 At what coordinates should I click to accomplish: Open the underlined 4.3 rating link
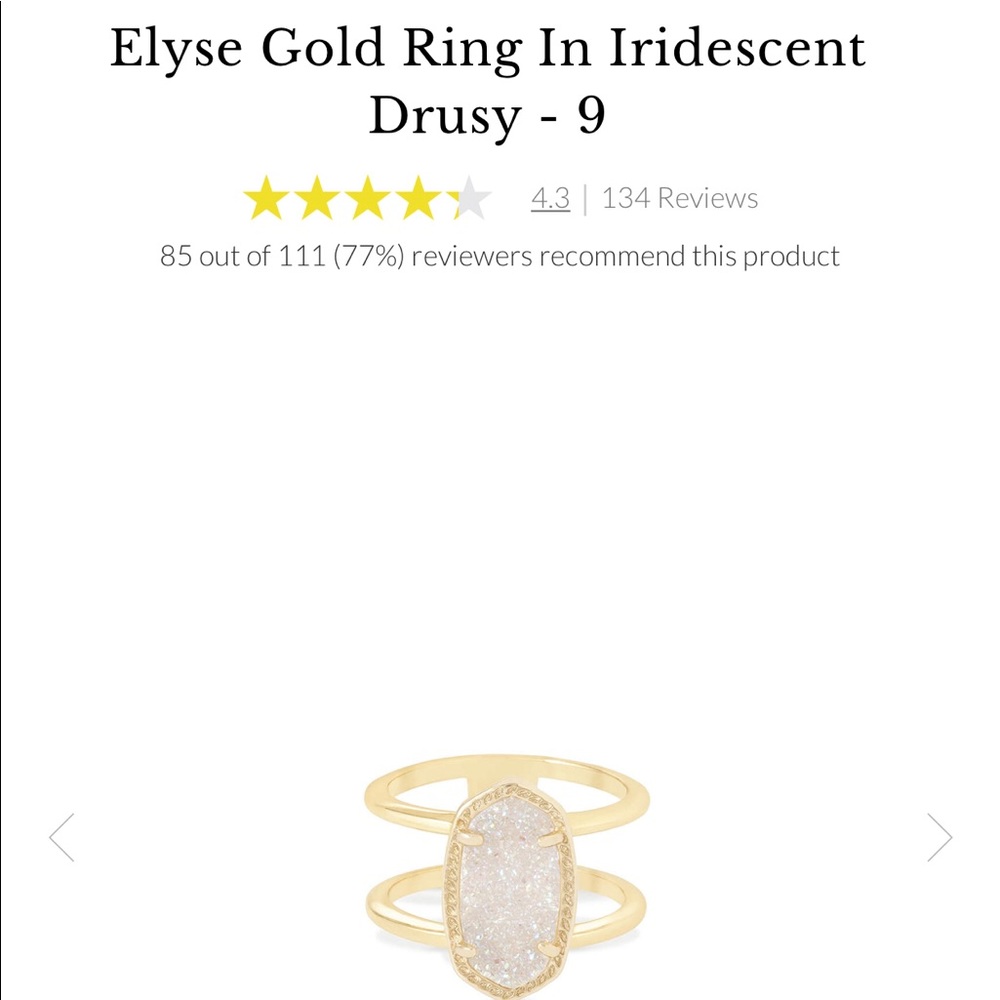550,198
